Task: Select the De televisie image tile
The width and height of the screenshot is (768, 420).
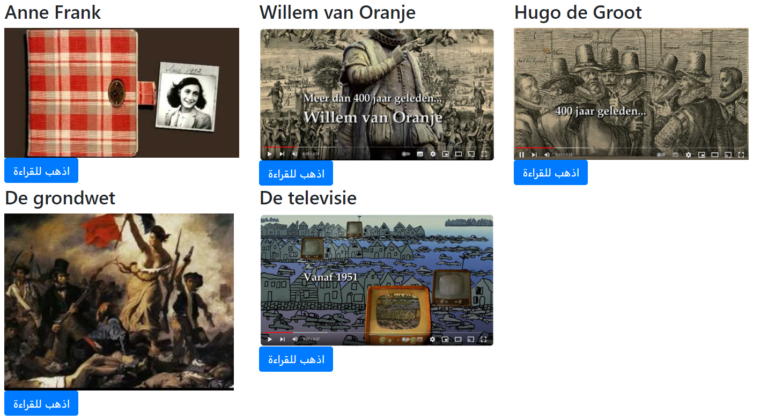Action: [376, 280]
